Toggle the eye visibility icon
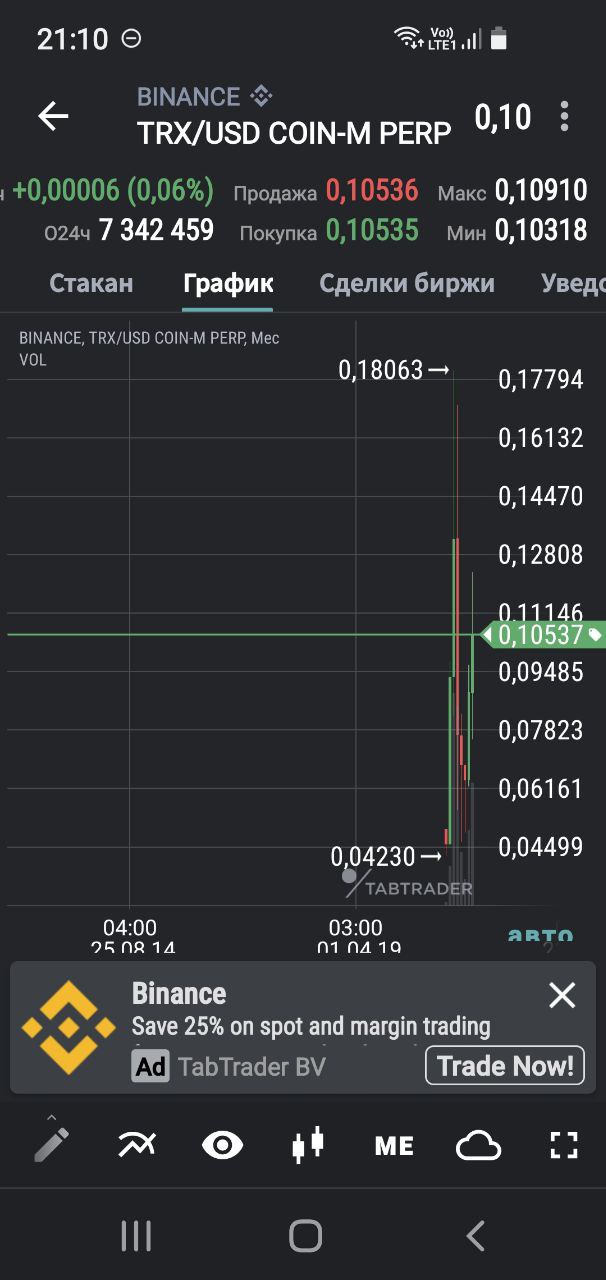Image resolution: width=606 pixels, height=1280 pixels. pos(223,1145)
